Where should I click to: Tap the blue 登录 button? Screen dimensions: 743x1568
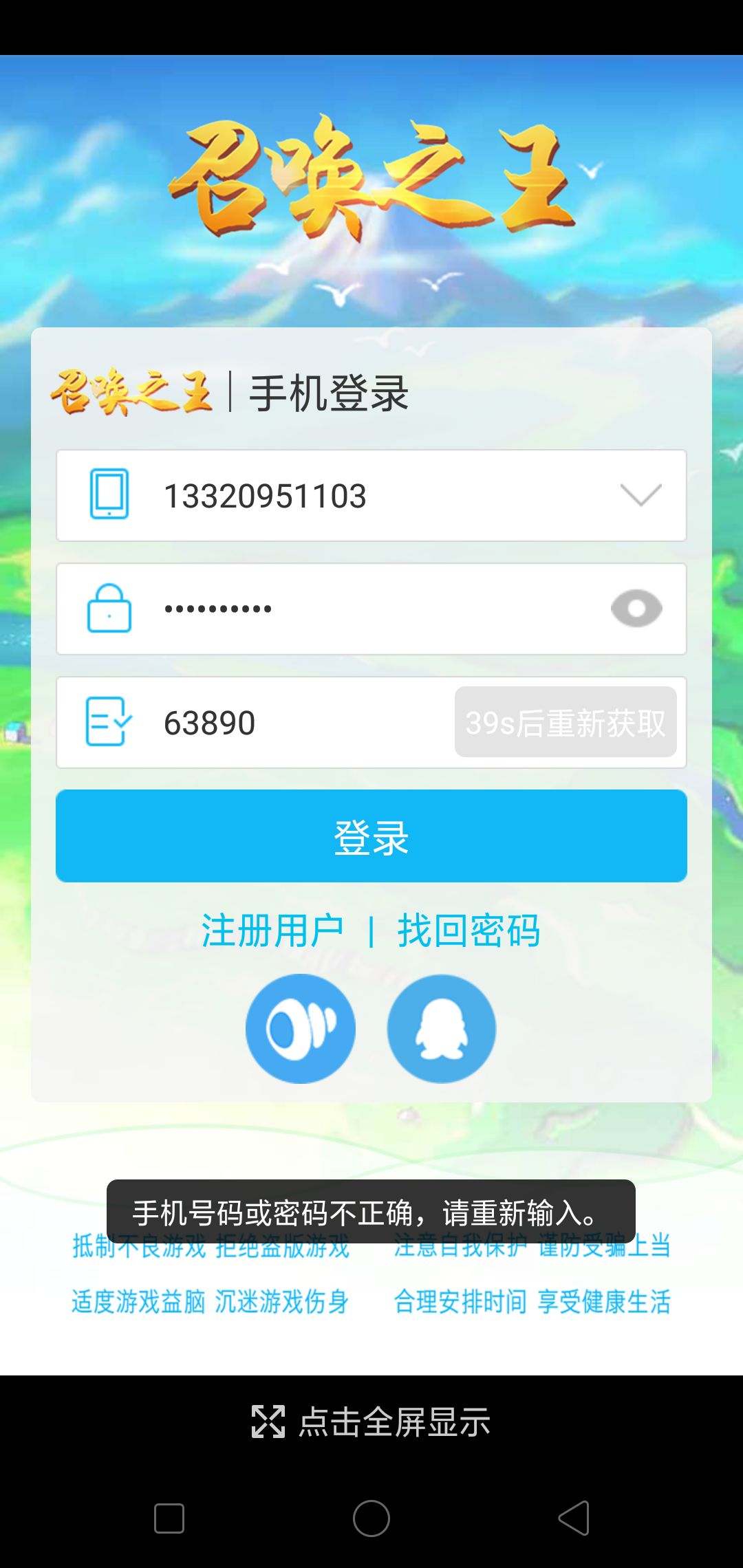(x=371, y=836)
